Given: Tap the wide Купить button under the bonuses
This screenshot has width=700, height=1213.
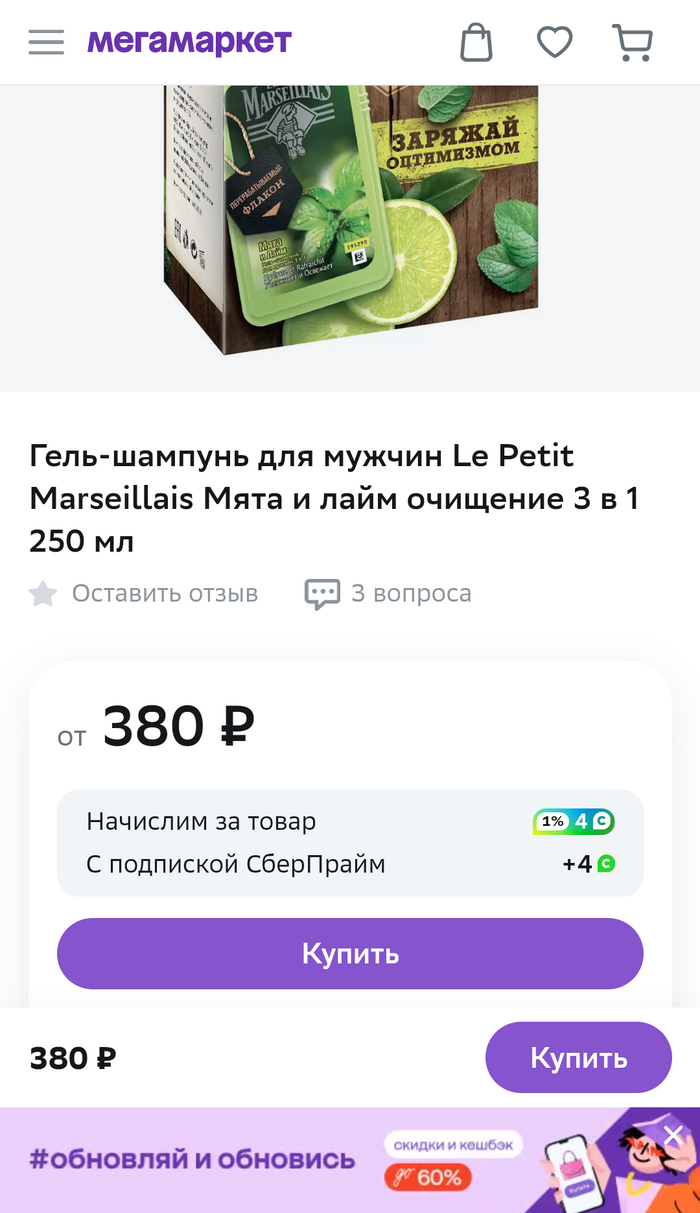Looking at the screenshot, I should (350, 954).
